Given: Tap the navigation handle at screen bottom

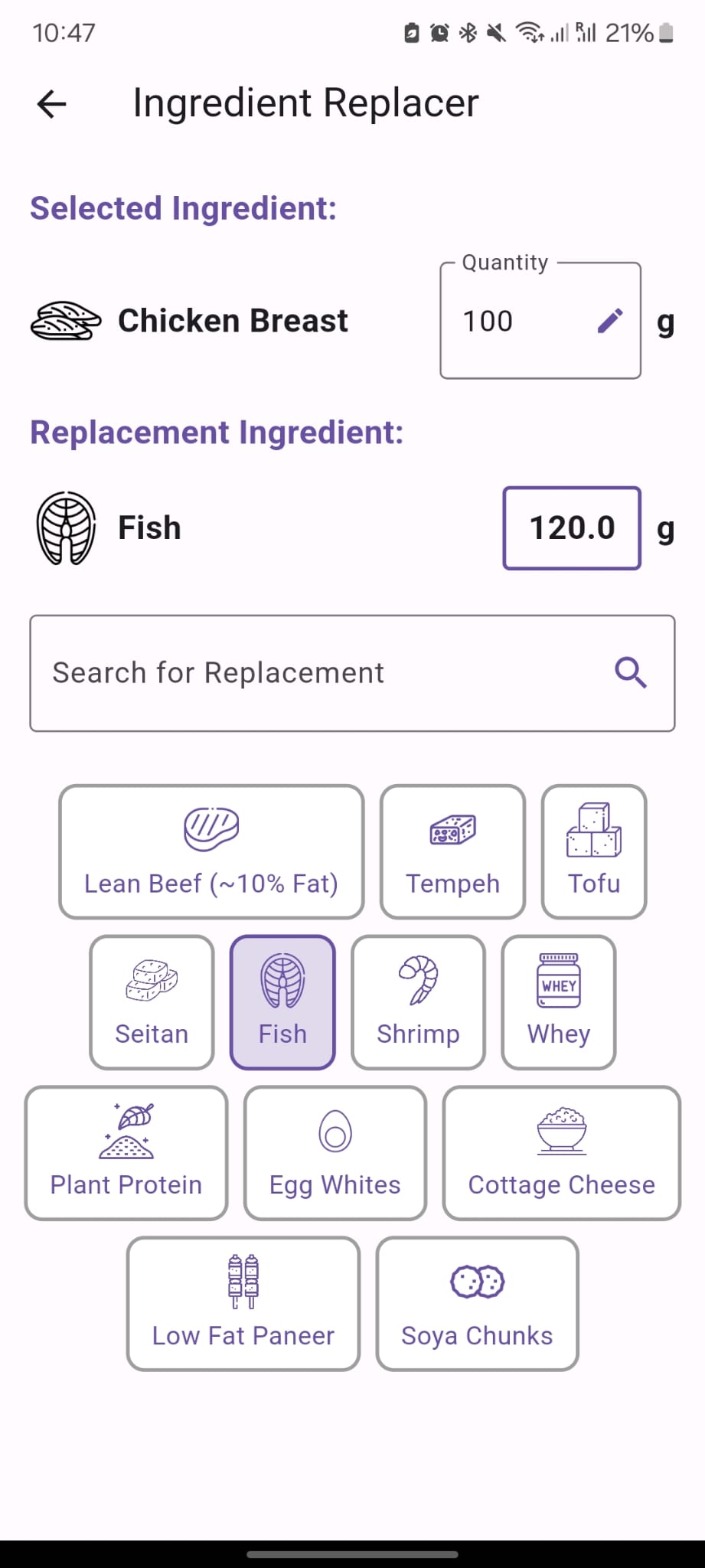Looking at the screenshot, I should [x=352, y=1554].
